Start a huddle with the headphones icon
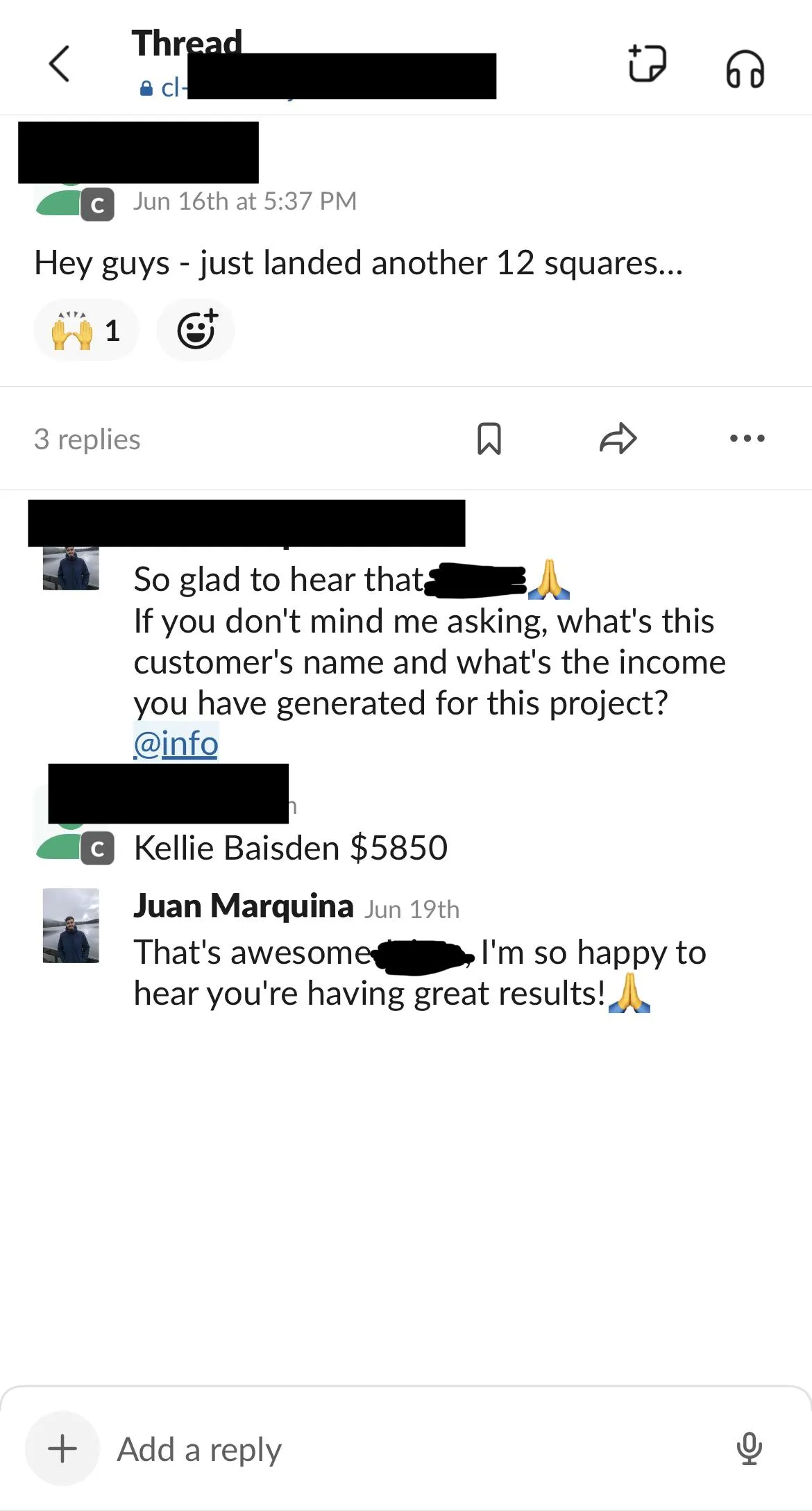The width and height of the screenshot is (812, 1511). click(745, 69)
